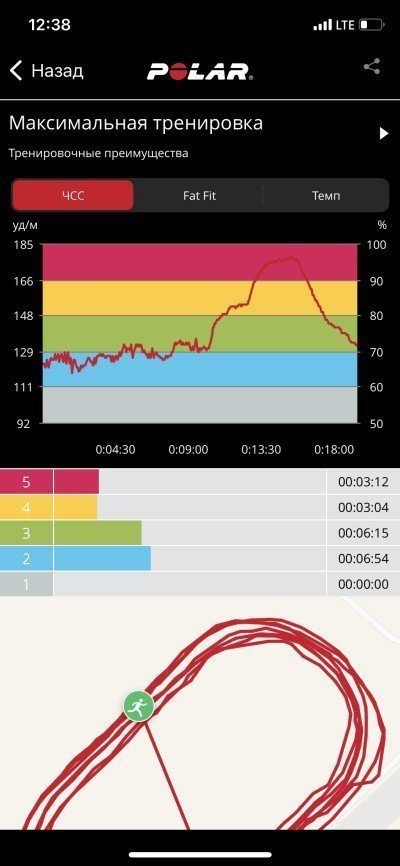The image size is (400, 866).
Task: Go back using the Назад button
Action: point(46,71)
